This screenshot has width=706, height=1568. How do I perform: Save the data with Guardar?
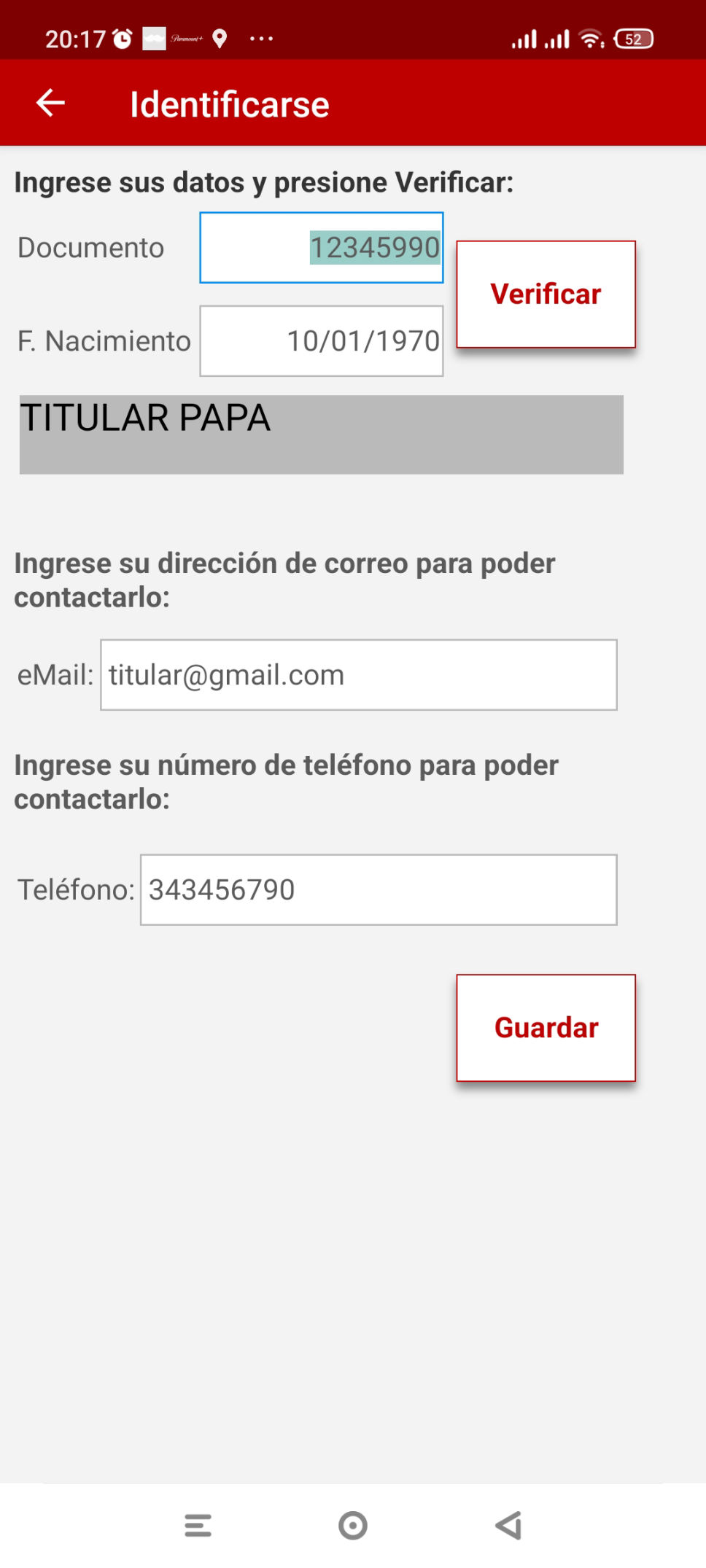[x=546, y=1028]
